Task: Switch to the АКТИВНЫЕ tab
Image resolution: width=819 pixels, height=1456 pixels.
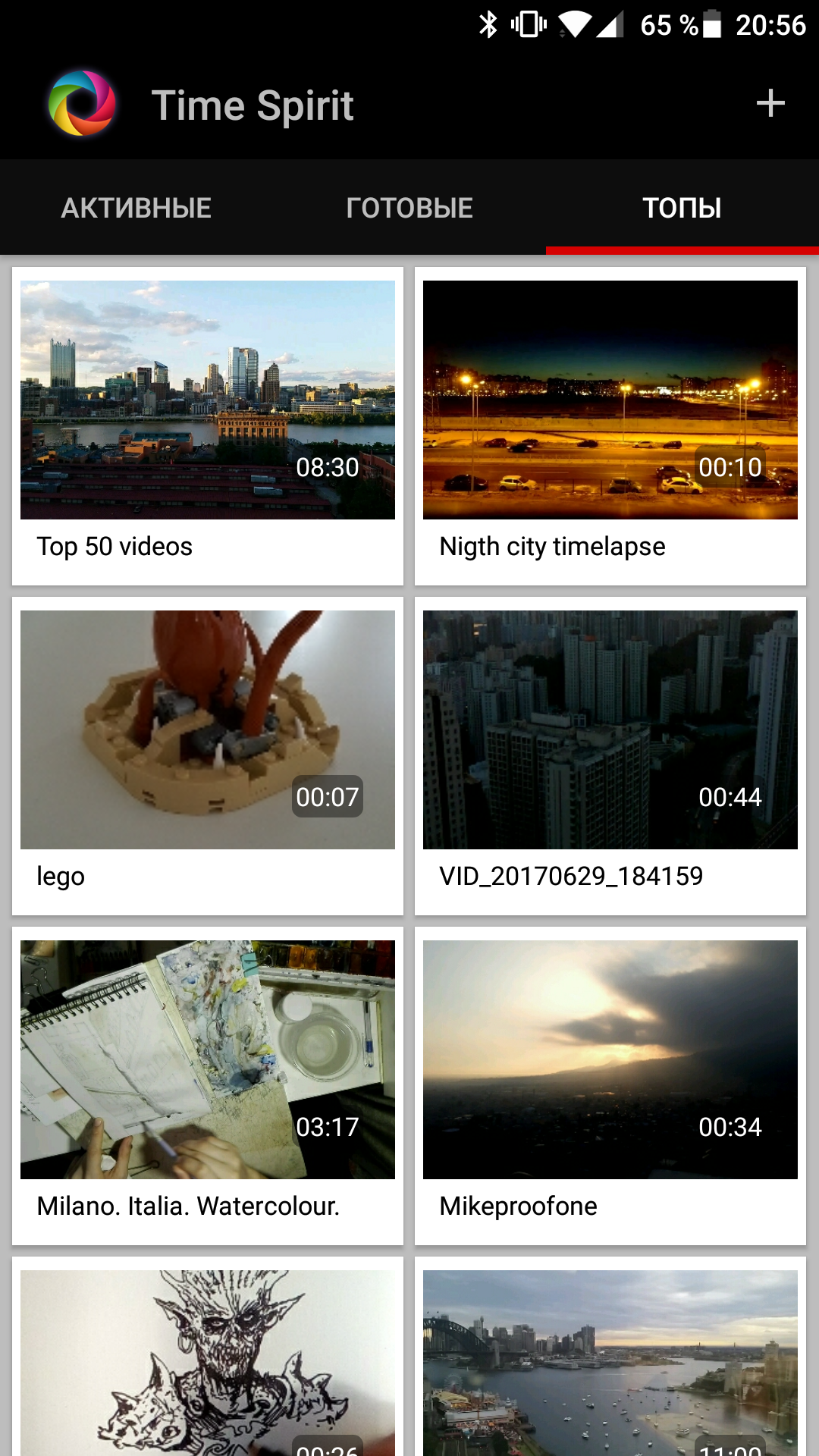Action: click(136, 208)
